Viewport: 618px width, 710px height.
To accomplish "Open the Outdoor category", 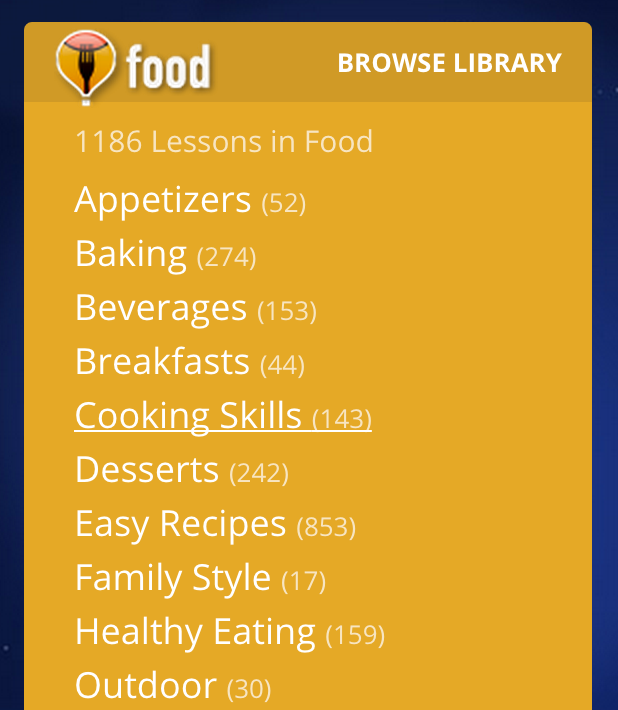I will (x=146, y=686).
